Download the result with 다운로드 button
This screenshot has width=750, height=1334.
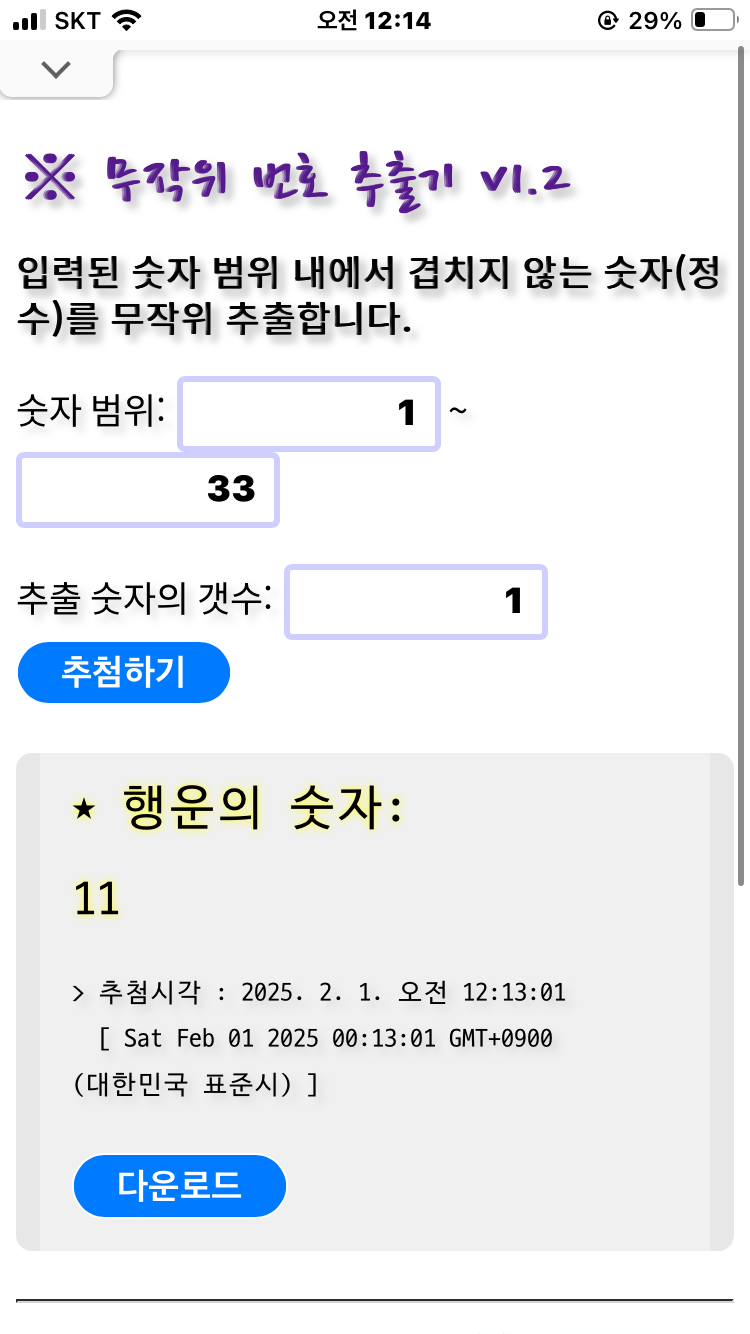pyautogui.click(x=180, y=1186)
